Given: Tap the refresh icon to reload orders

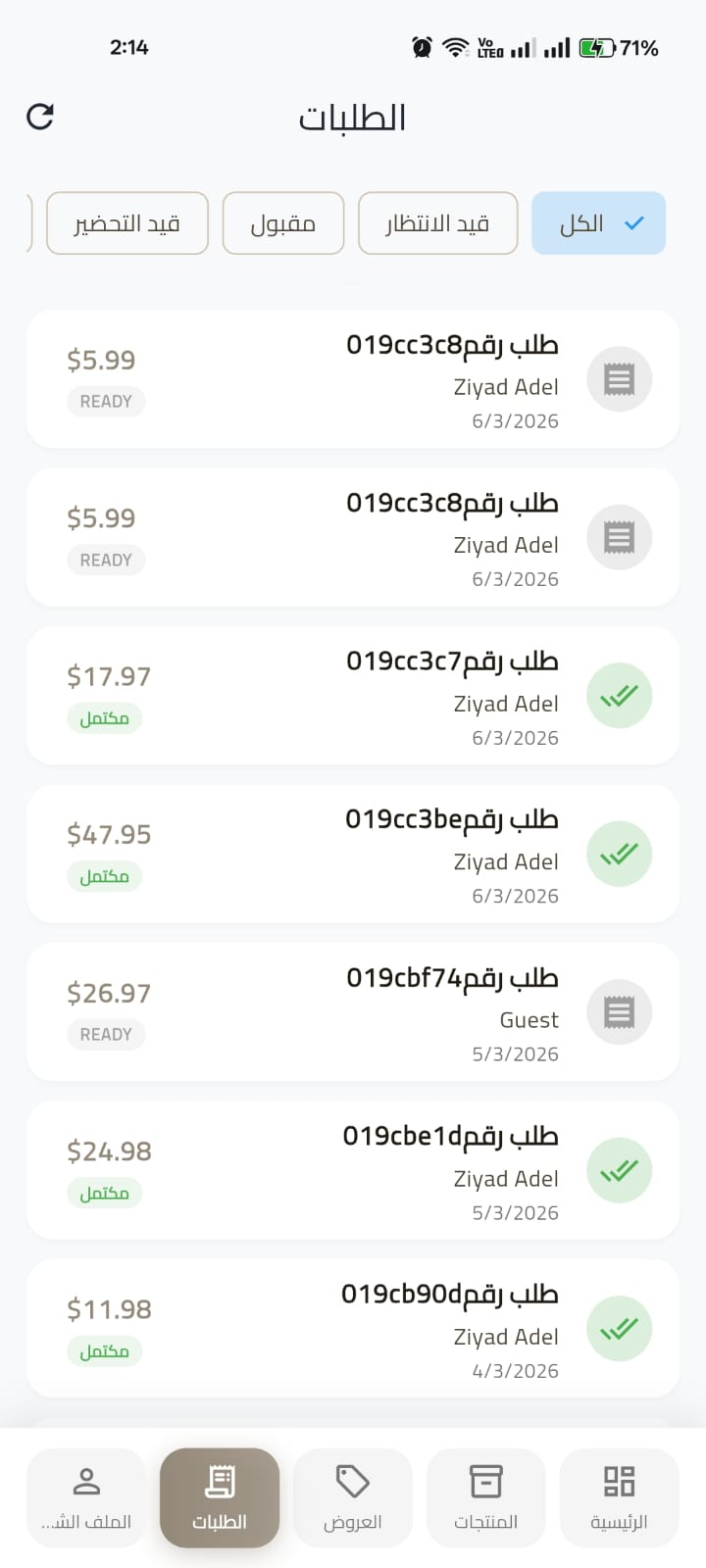Looking at the screenshot, I should (x=39, y=118).
